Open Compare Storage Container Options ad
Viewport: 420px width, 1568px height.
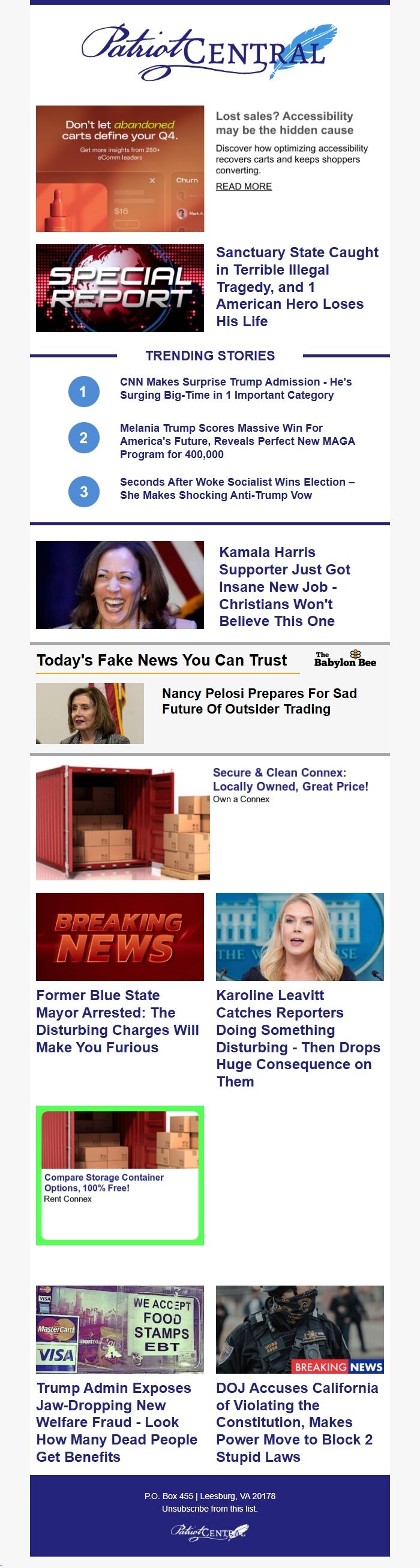pos(103,1182)
